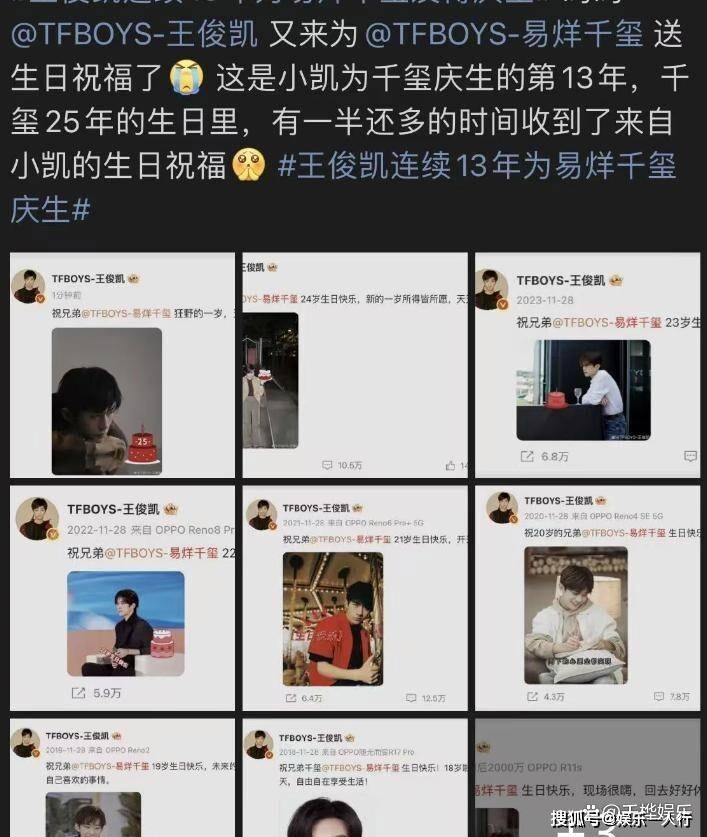Open the @TFBOYS-易烊千玺 mention in the post text
The height and width of the screenshot is (837, 707).
tap(503, 36)
